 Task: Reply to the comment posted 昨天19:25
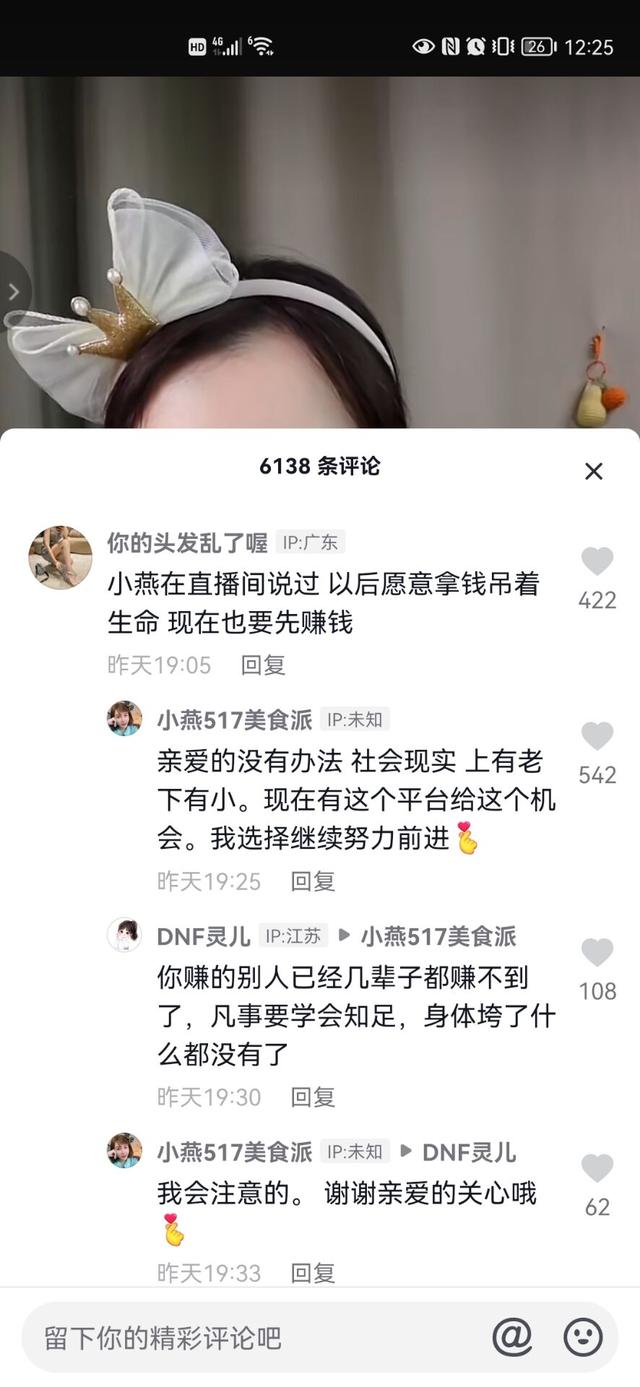click(x=313, y=881)
